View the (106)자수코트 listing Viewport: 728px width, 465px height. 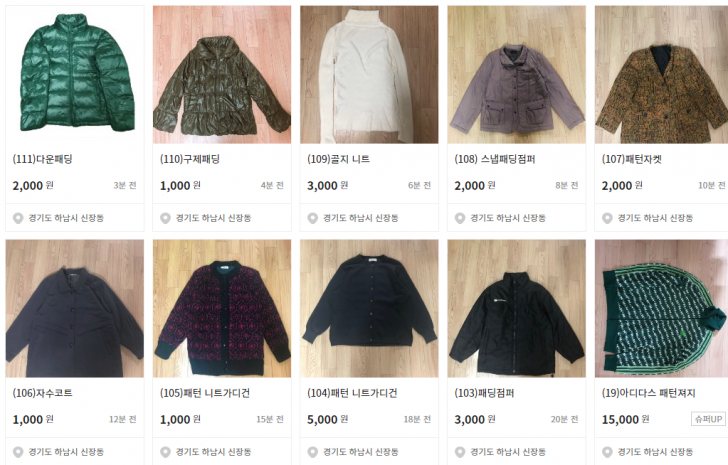pyautogui.click(x=74, y=308)
